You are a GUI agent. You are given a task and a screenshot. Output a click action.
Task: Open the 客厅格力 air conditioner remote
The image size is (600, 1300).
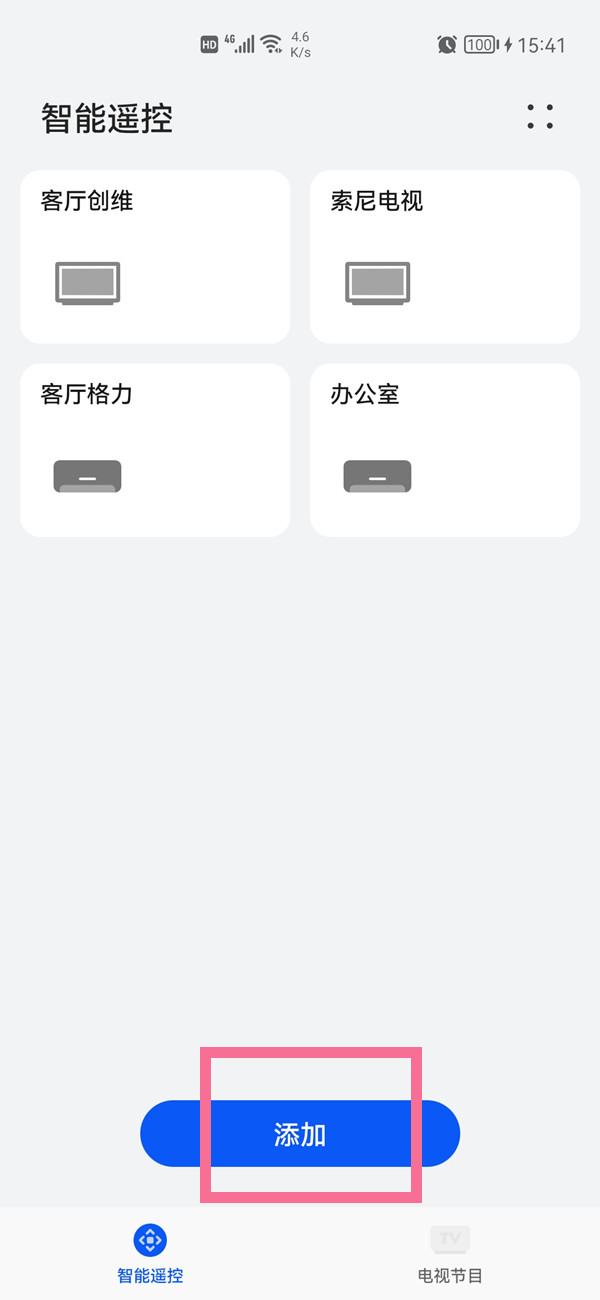click(x=155, y=449)
